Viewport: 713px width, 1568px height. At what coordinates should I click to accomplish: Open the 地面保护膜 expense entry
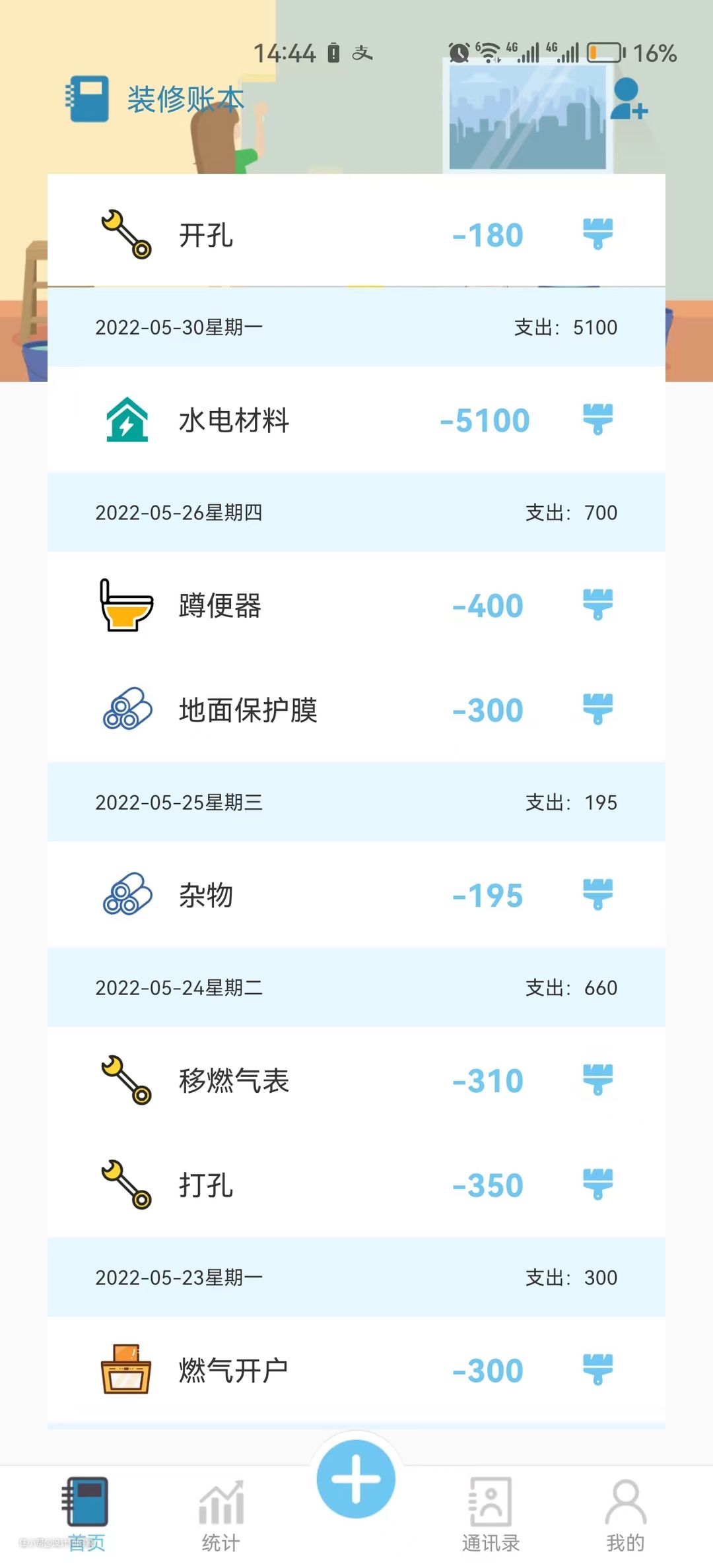[x=356, y=710]
